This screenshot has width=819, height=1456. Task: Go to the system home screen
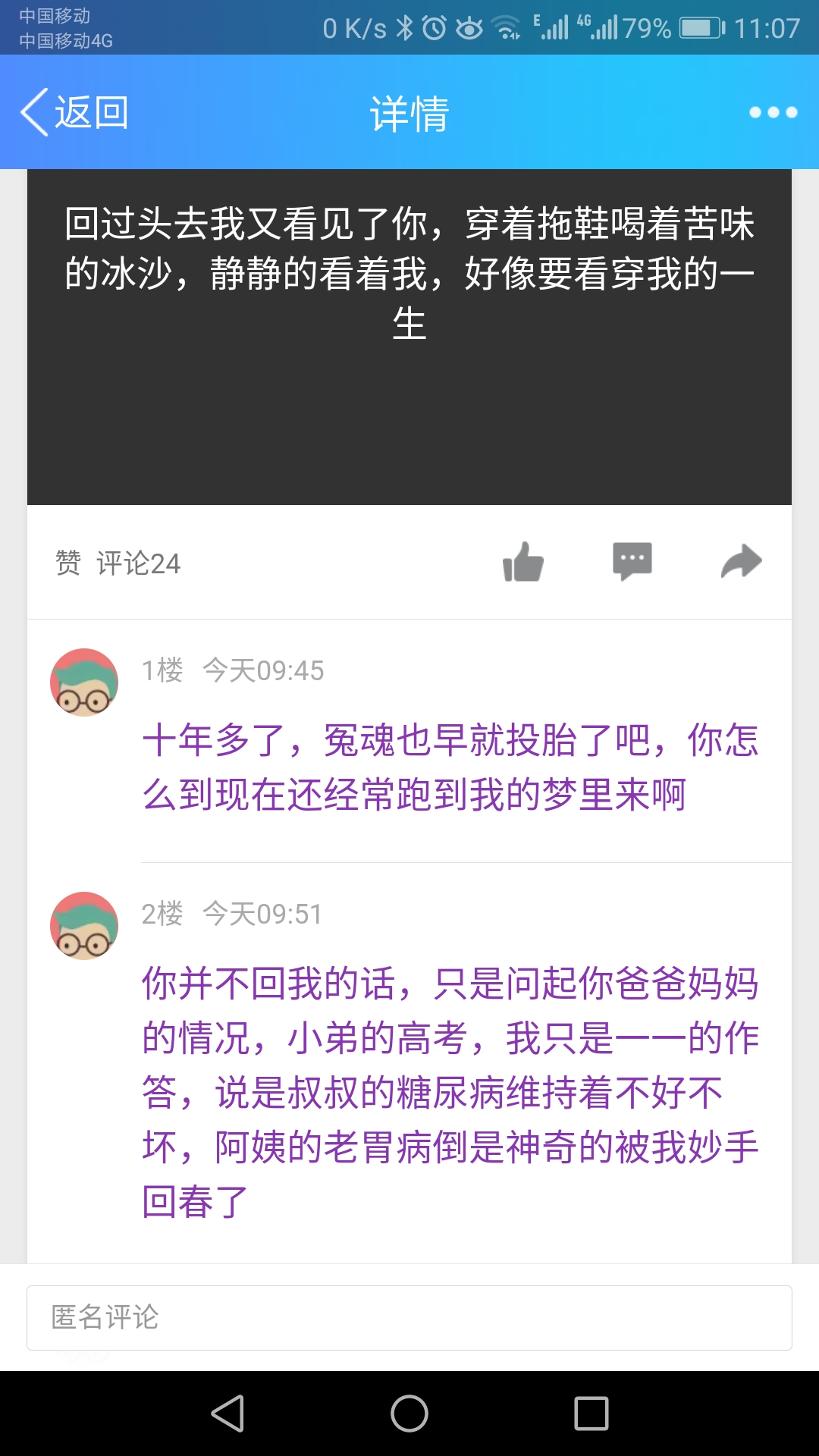click(x=409, y=1414)
